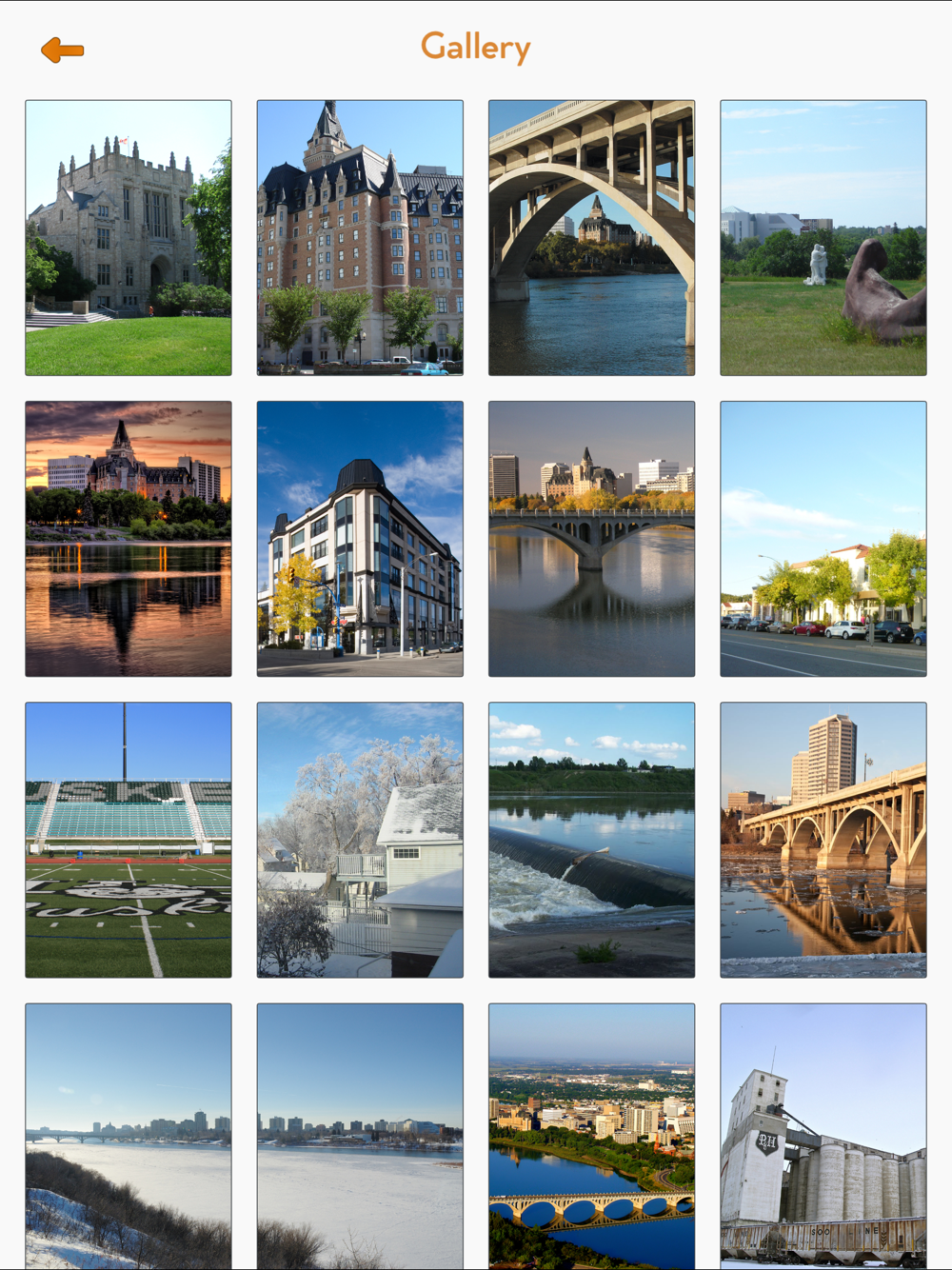View the frosty trees and house photo
The height and width of the screenshot is (1270, 952).
(360, 840)
